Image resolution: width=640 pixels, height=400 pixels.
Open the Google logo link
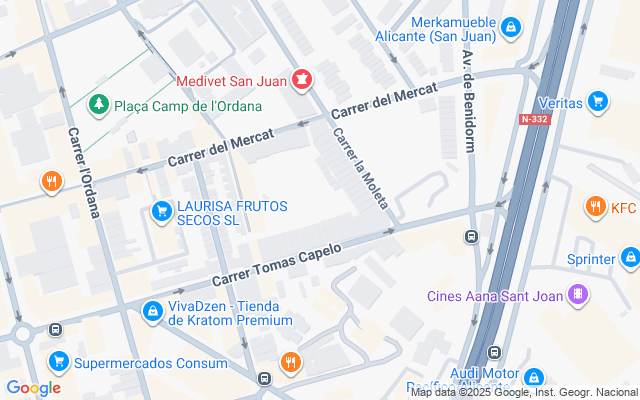(x=33, y=388)
